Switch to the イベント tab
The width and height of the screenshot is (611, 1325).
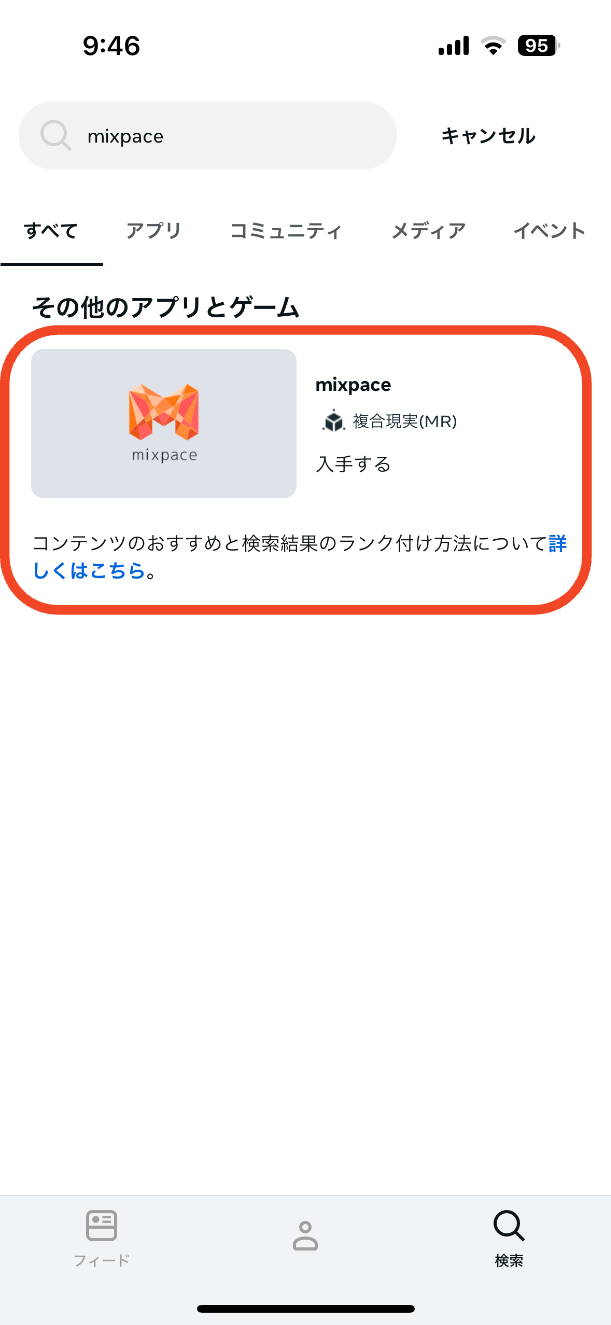click(x=549, y=231)
